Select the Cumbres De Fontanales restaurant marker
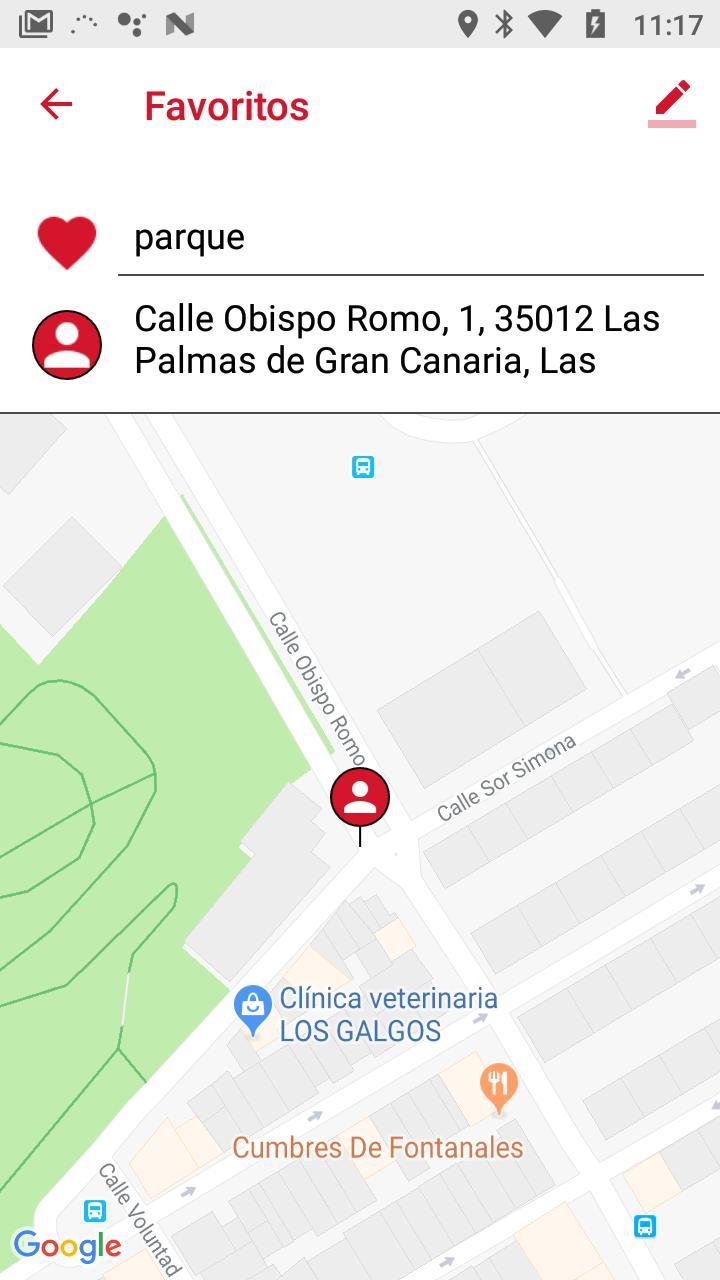The height and width of the screenshot is (1280, 720). tap(497, 1086)
